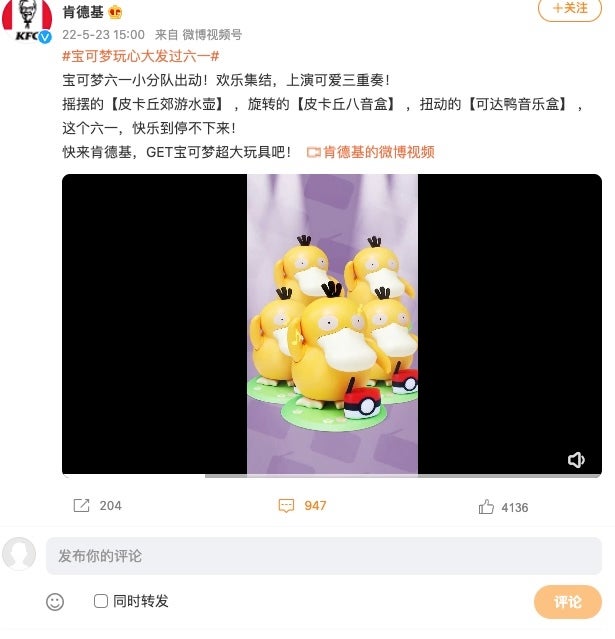Open hashtag #宝可梦玩心大发过六一#
This screenshot has width=615, height=639.
140,57
